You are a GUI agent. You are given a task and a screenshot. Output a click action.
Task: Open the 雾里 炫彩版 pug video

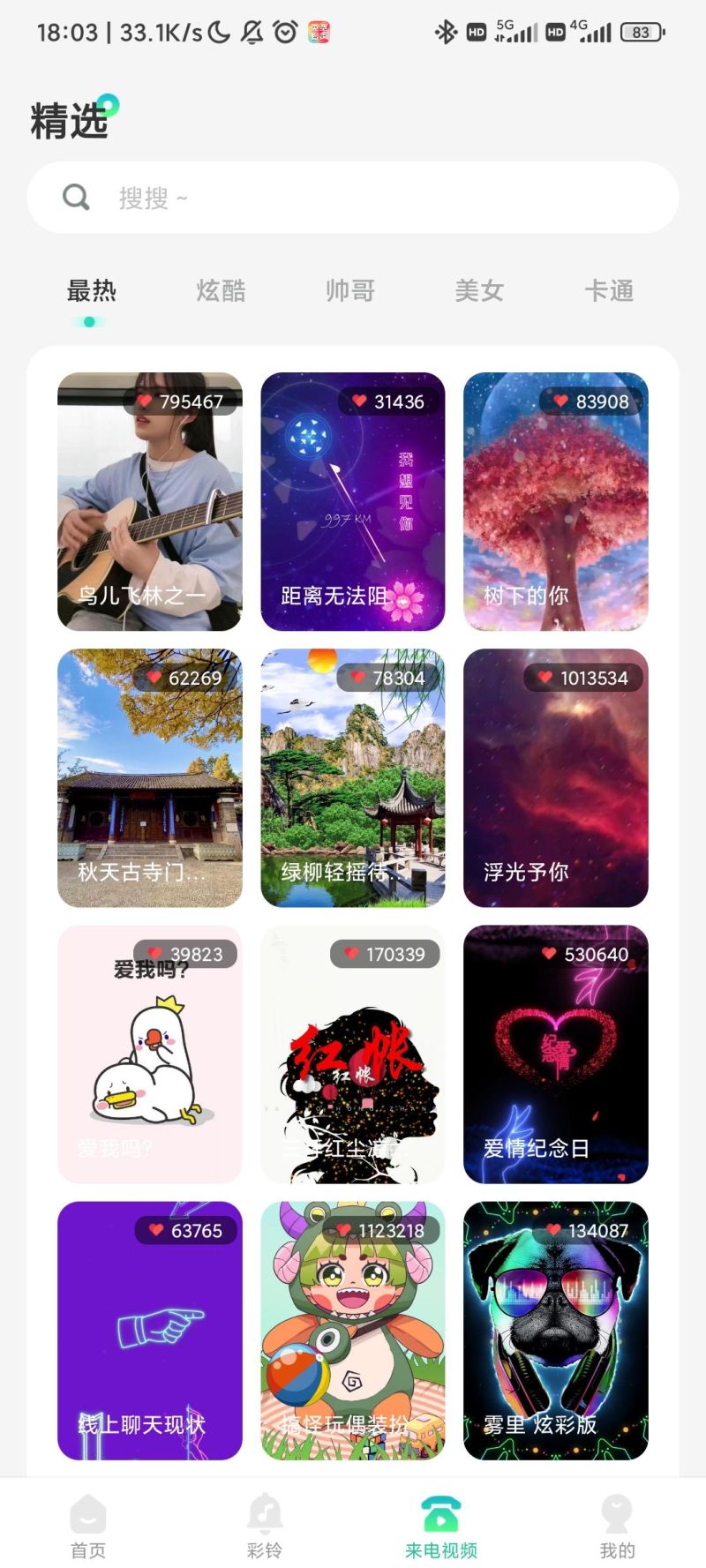click(x=556, y=1330)
